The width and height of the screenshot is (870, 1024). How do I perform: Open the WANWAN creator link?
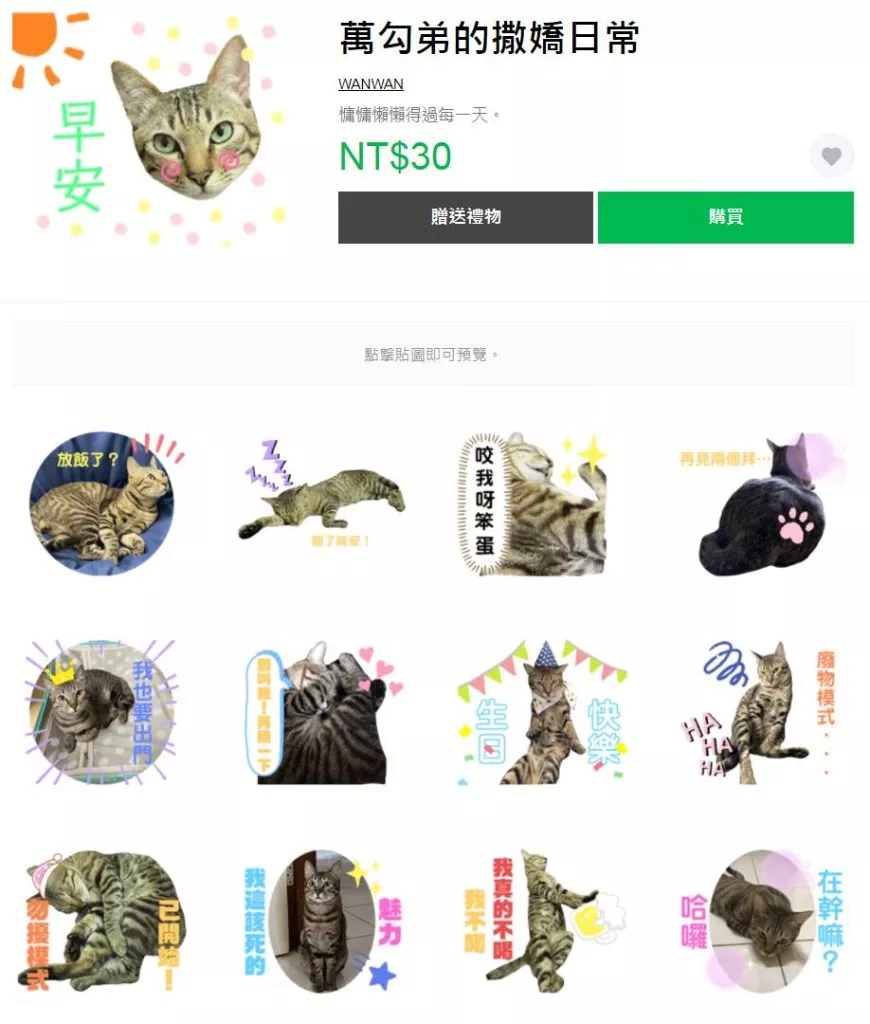pos(370,84)
